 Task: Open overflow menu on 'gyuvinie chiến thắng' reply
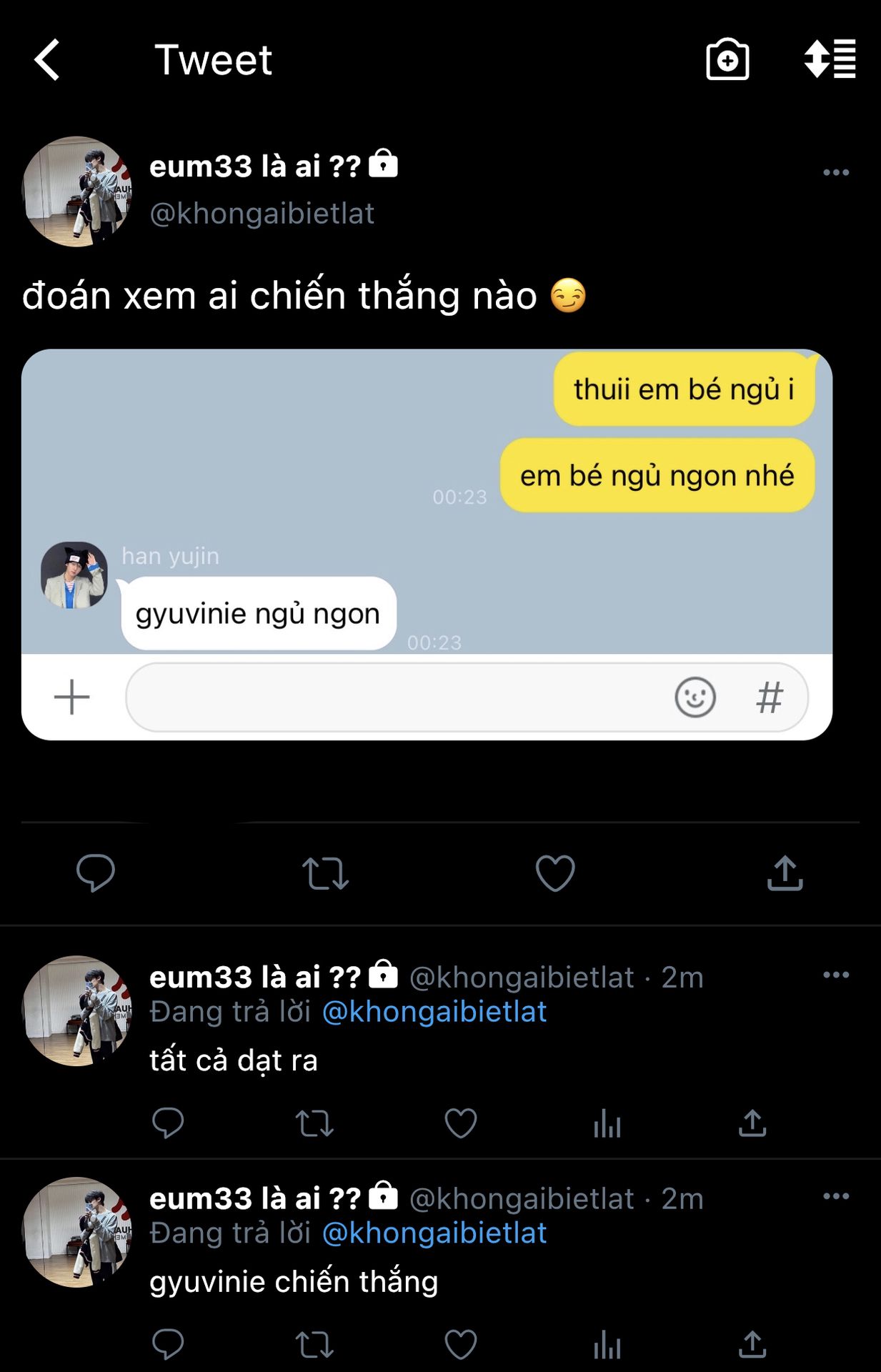[835, 1196]
